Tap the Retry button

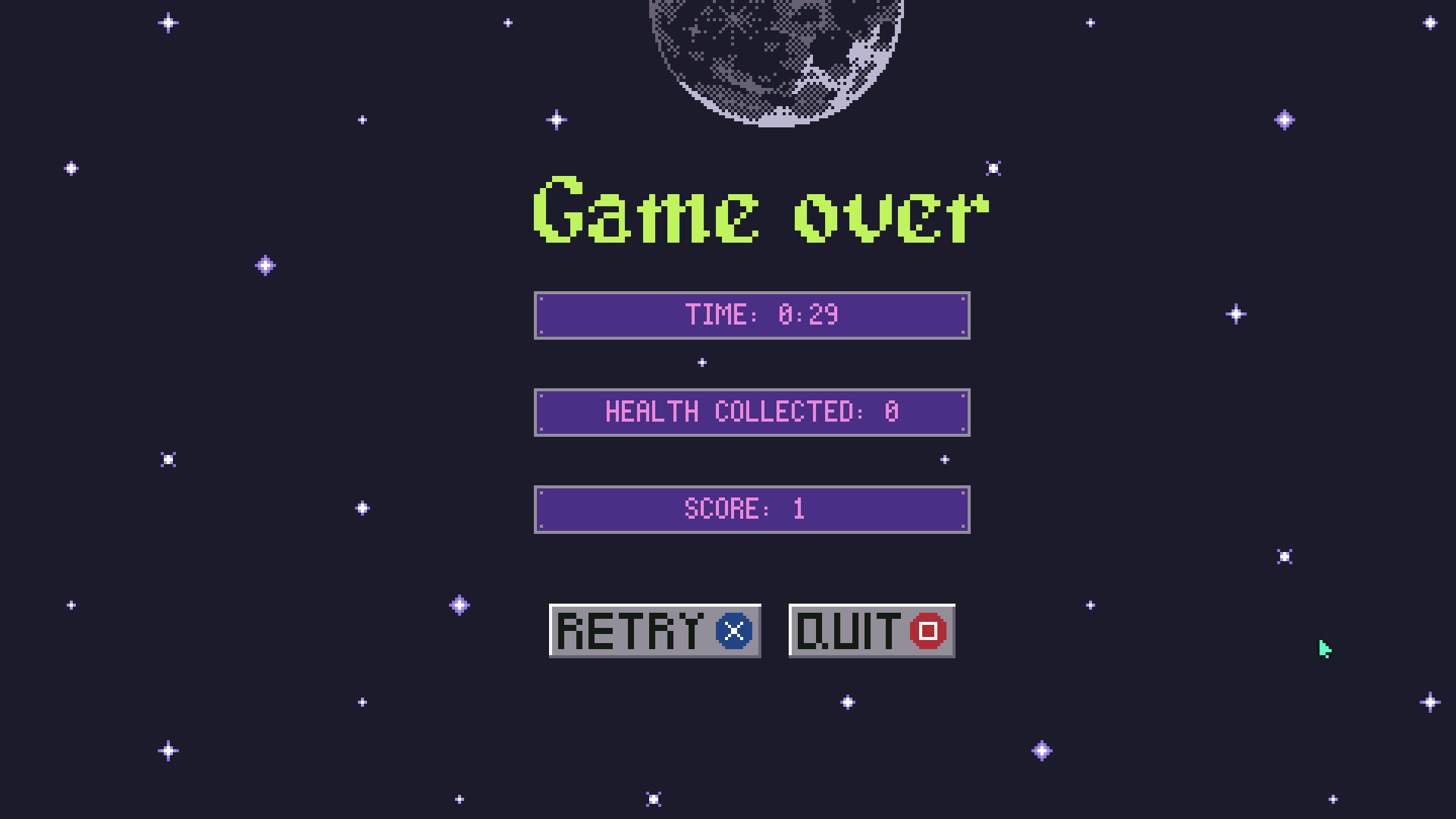click(x=655, y=631)
